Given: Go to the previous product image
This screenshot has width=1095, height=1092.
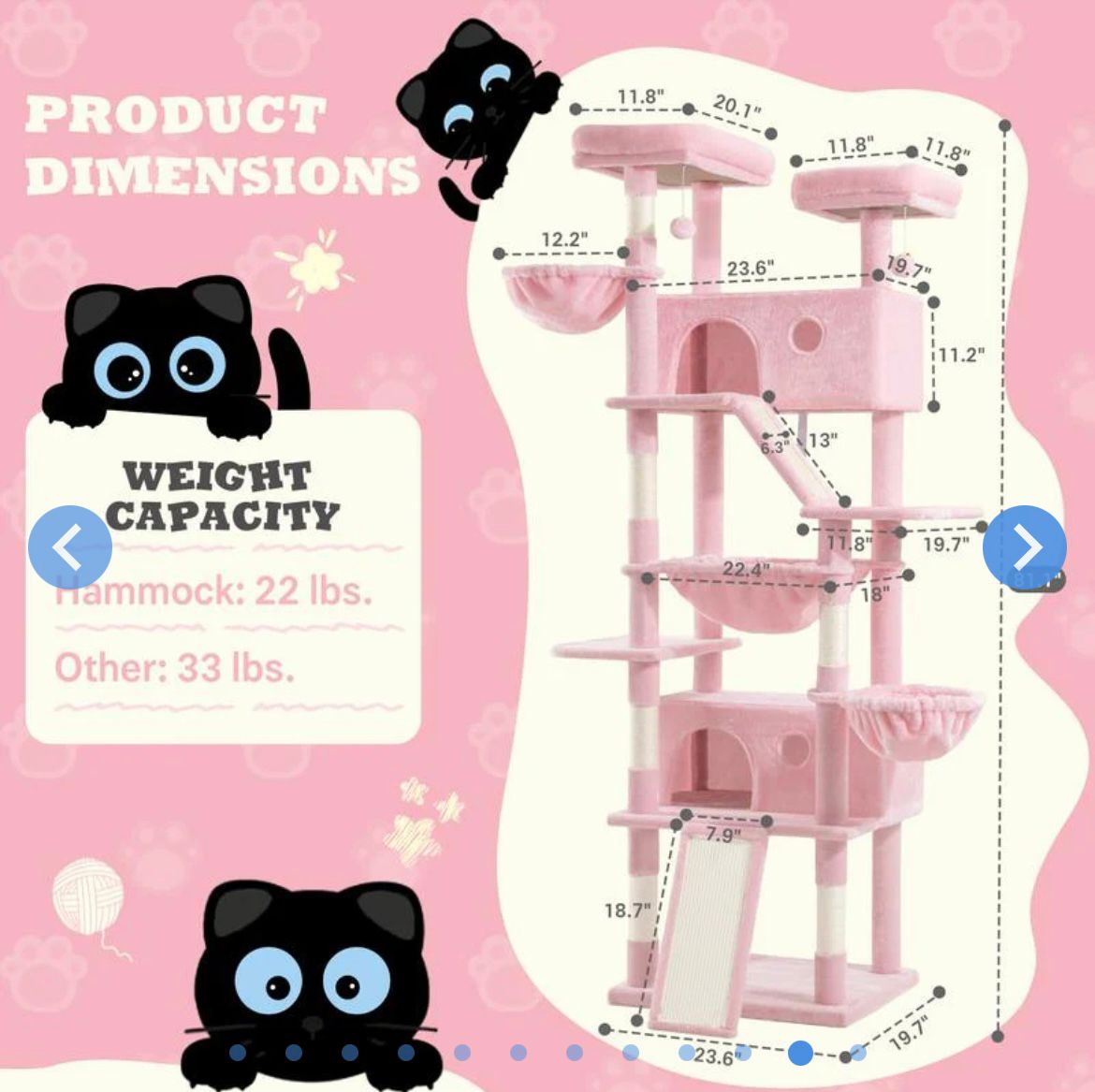Looking at the screenshot, I should click(x=69, y=547).
